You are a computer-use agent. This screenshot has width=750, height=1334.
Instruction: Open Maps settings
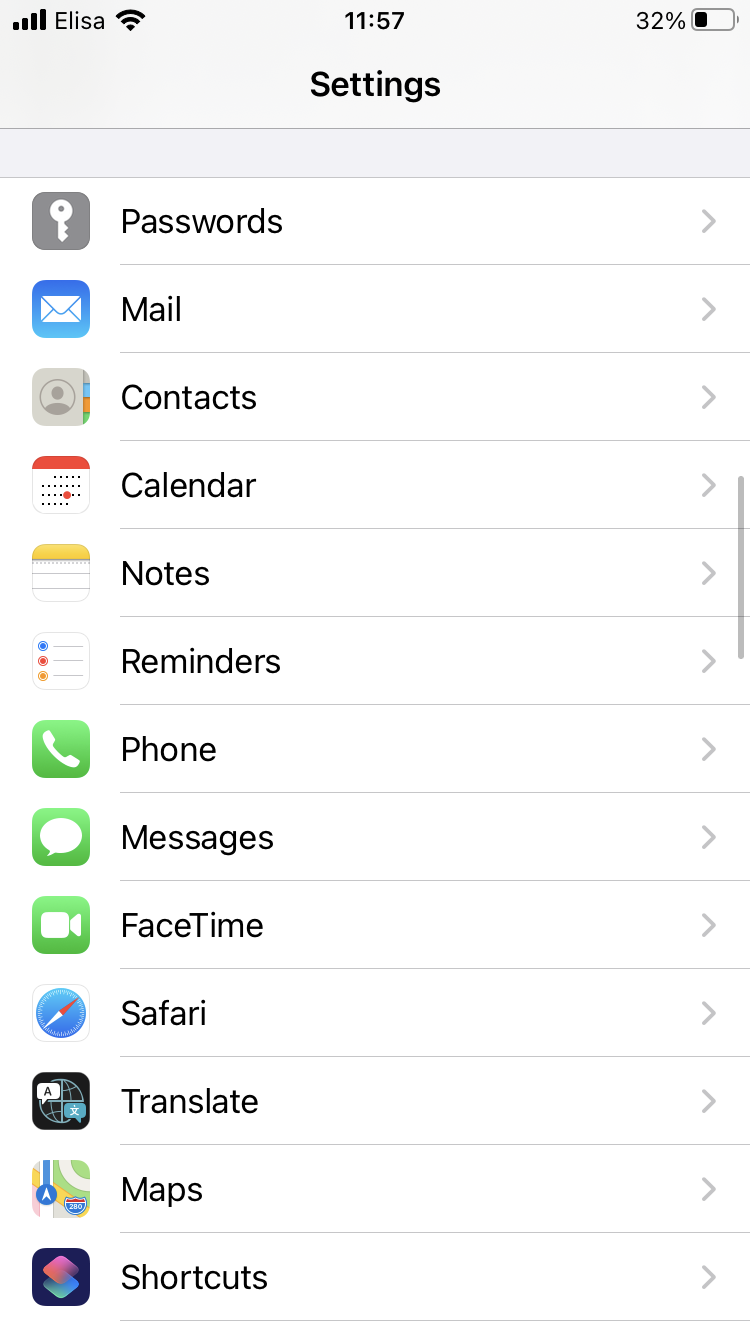tap(375, 1189)
